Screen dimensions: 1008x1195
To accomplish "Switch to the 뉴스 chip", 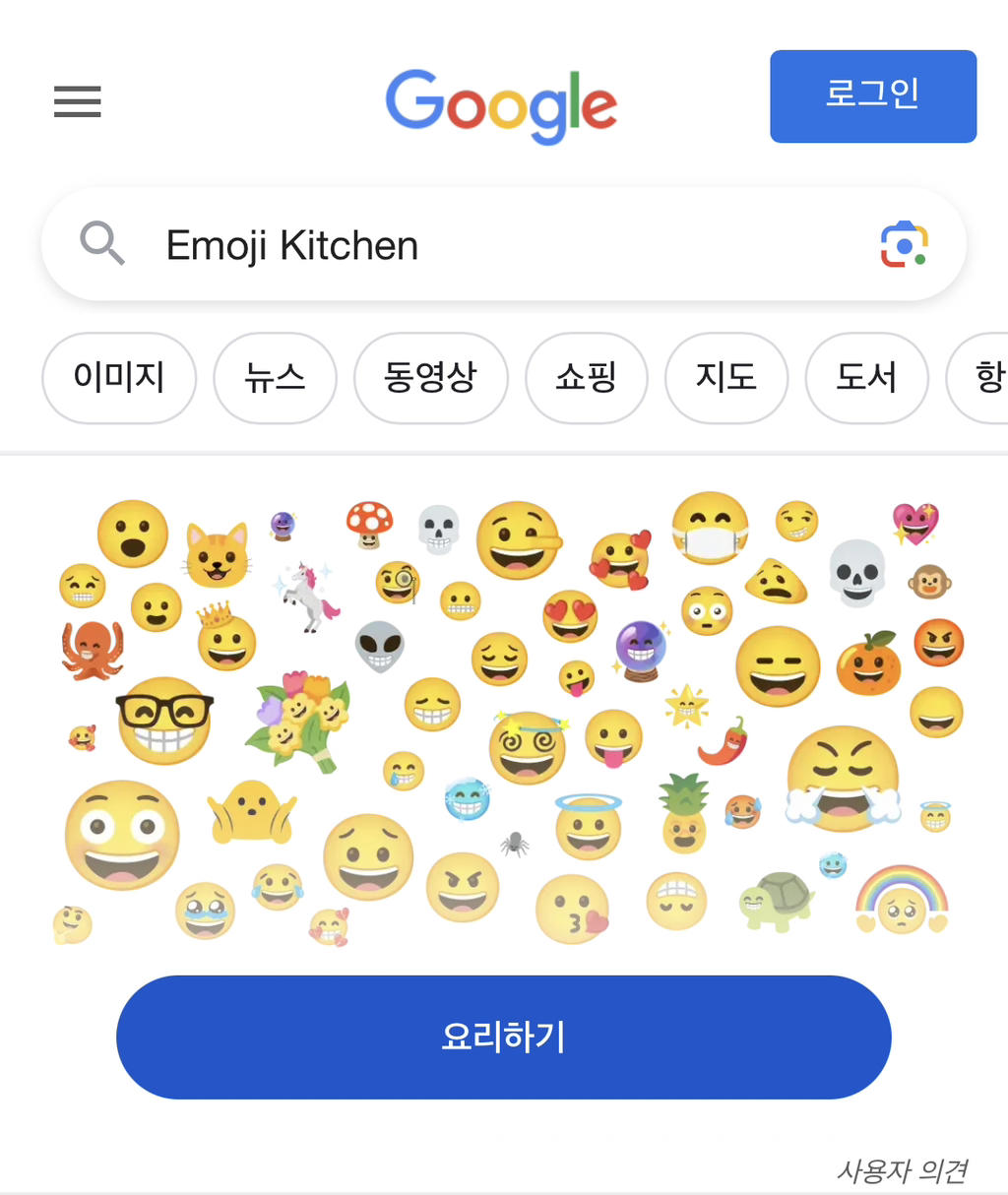I will pyautogui.click(x=275, y=378).
